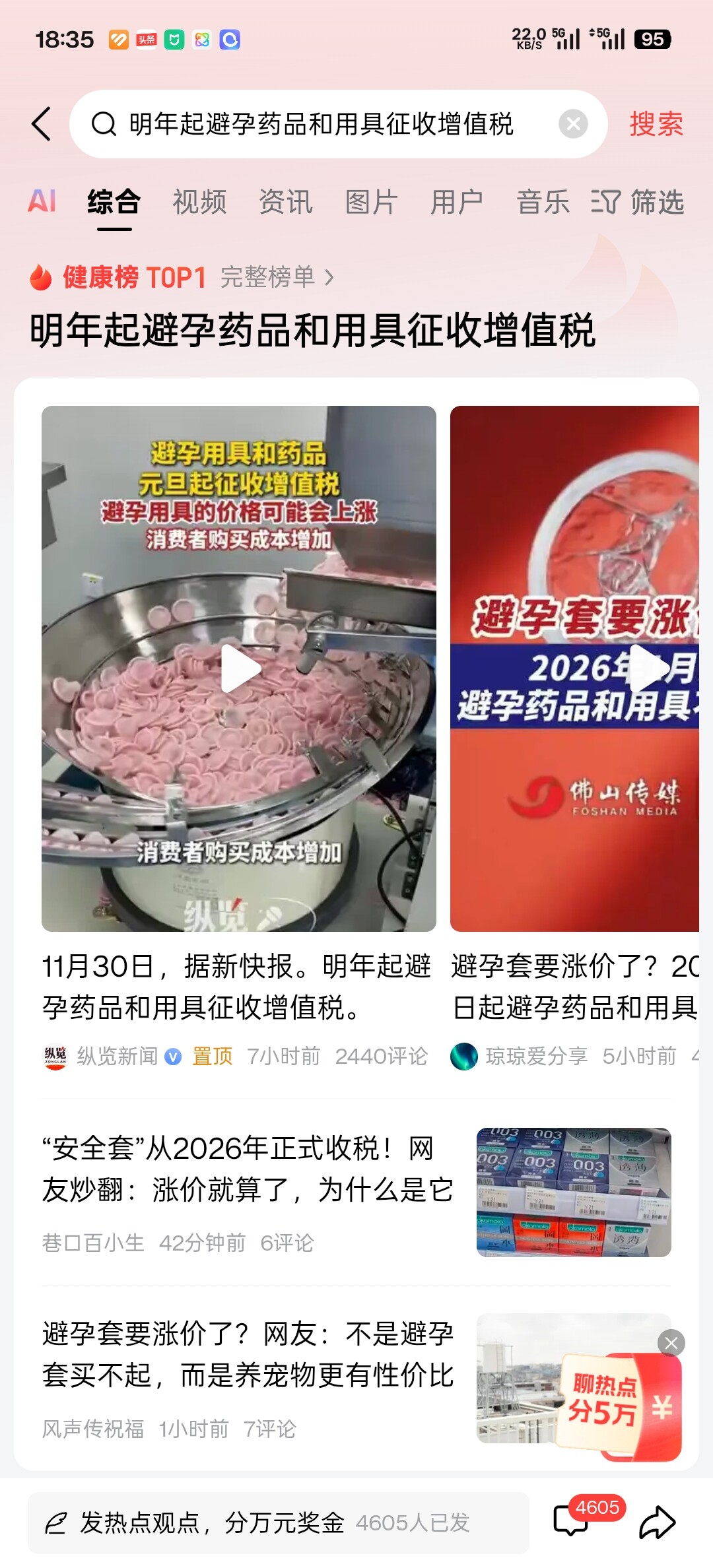Viewport: 713px width, 1568px height.
Task: Go back using the top-left arrow
Action: point(41,123)
